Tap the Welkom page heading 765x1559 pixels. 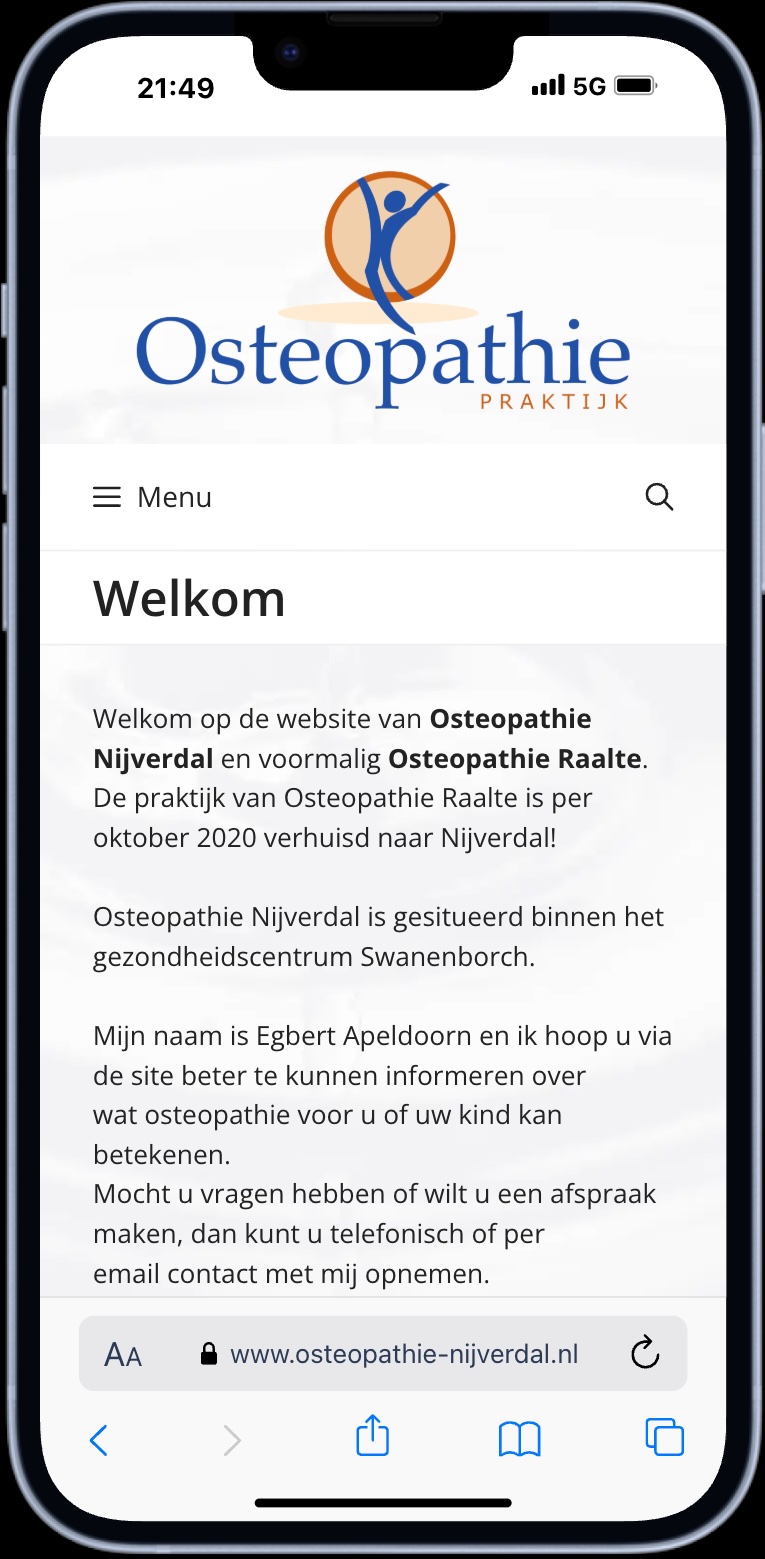[189, 597]
